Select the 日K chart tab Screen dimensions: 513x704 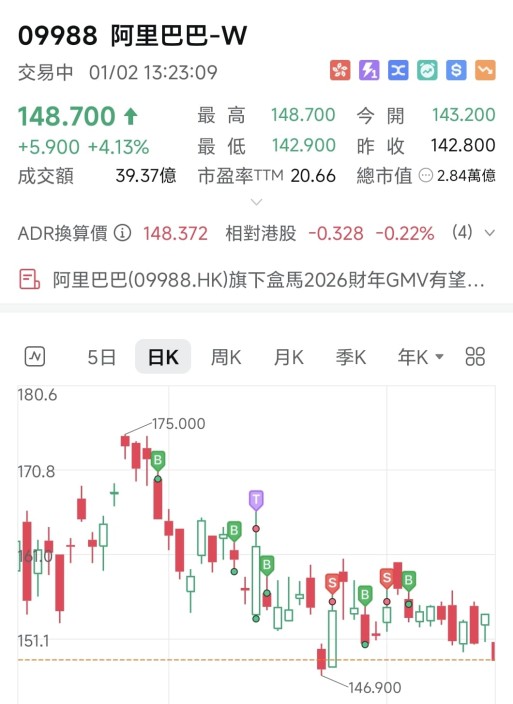163,357
